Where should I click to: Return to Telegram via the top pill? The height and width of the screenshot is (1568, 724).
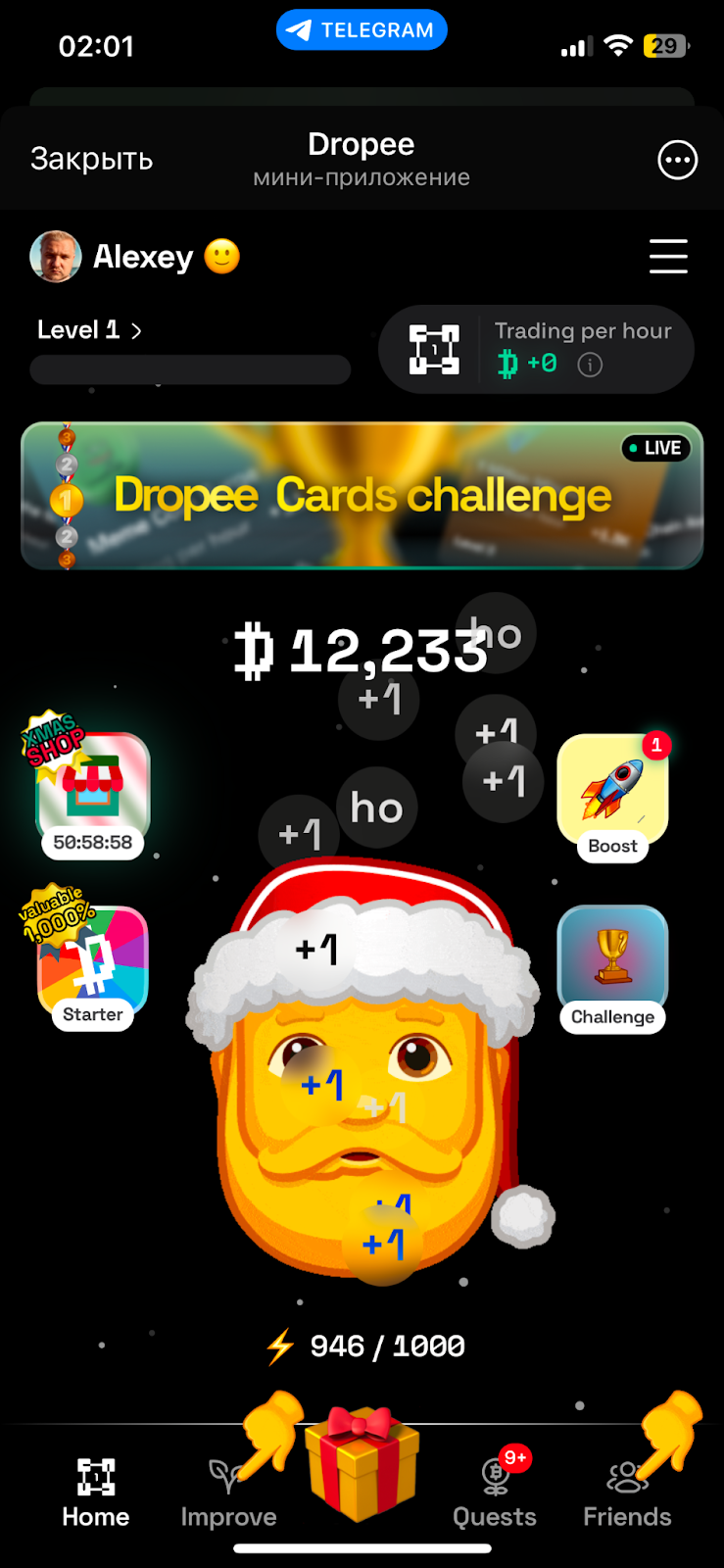coord(362,30)
